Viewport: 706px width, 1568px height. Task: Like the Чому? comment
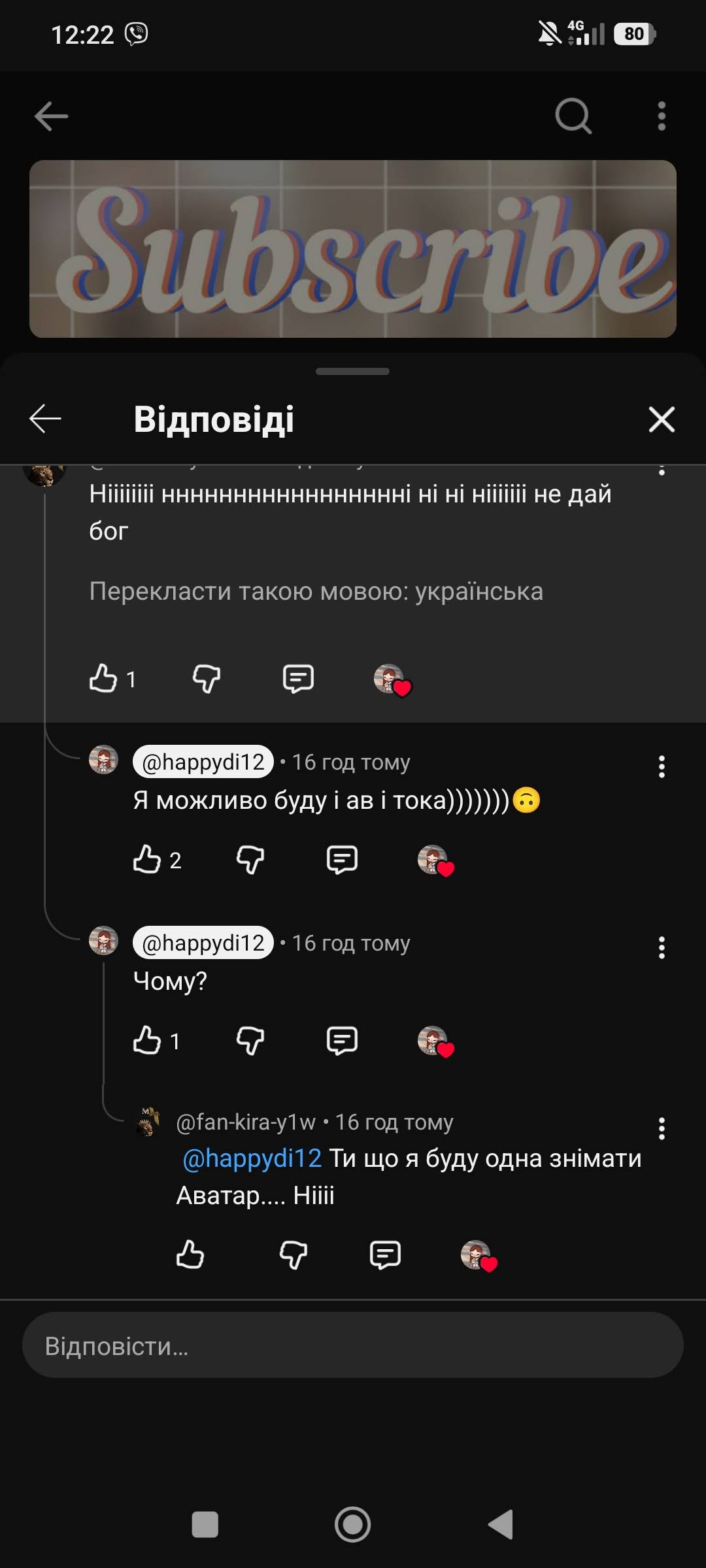(x=147, y=1040)
